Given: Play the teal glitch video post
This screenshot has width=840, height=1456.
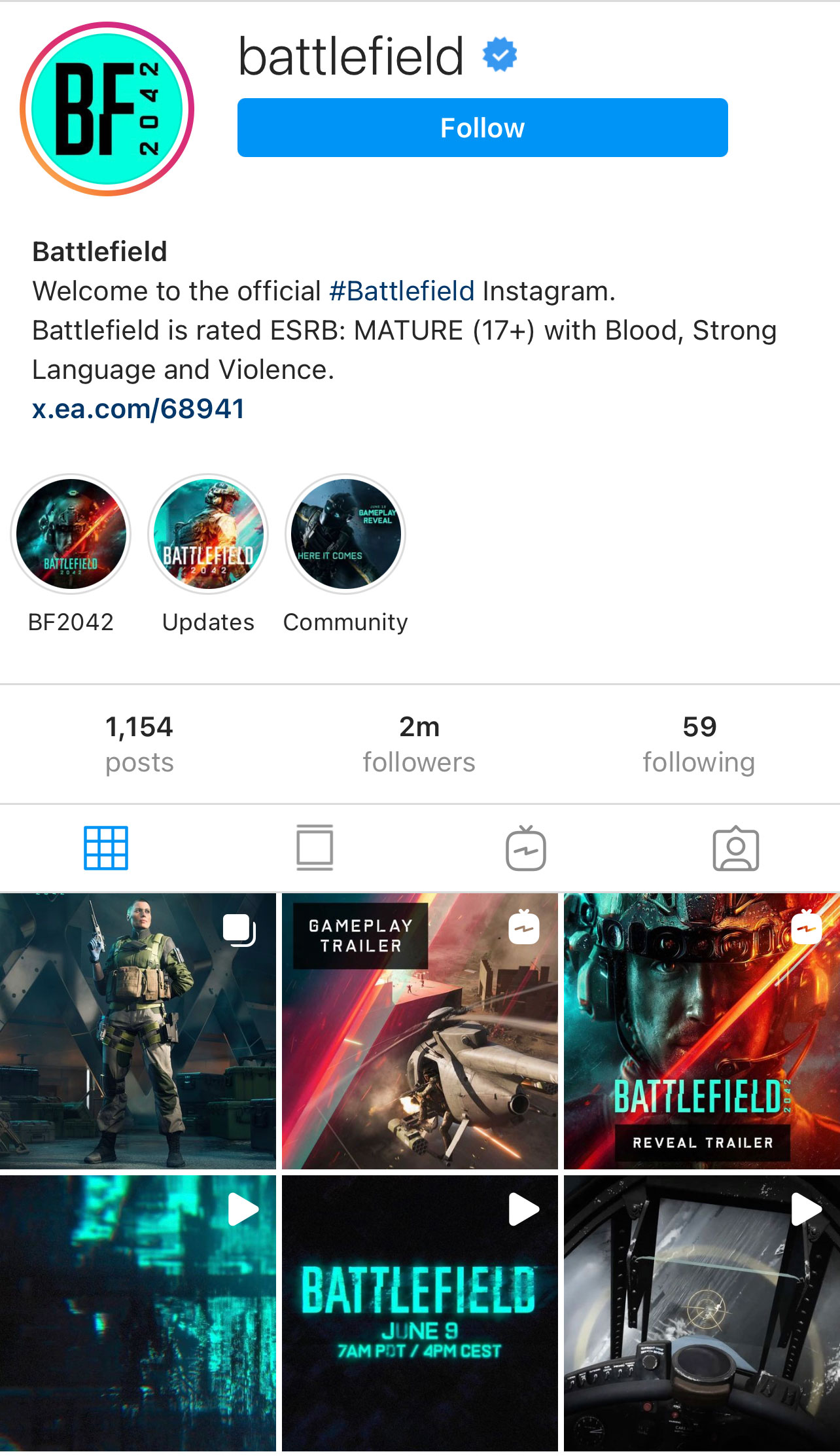Looking at the screenshot, I should pyautogui.click(x=137, y=1313).
